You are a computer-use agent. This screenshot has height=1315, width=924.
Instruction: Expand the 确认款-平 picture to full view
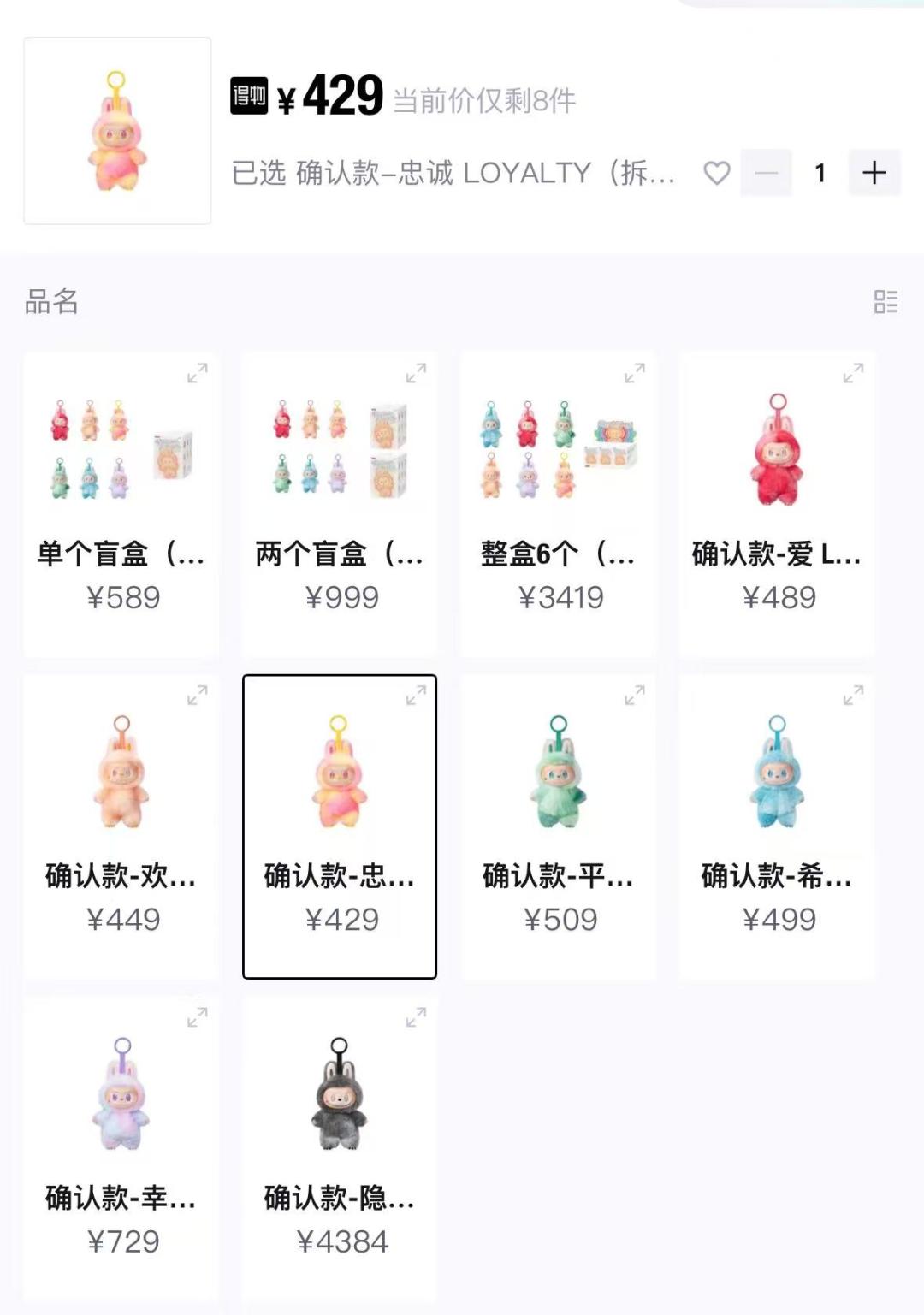[x=635, y=696]
